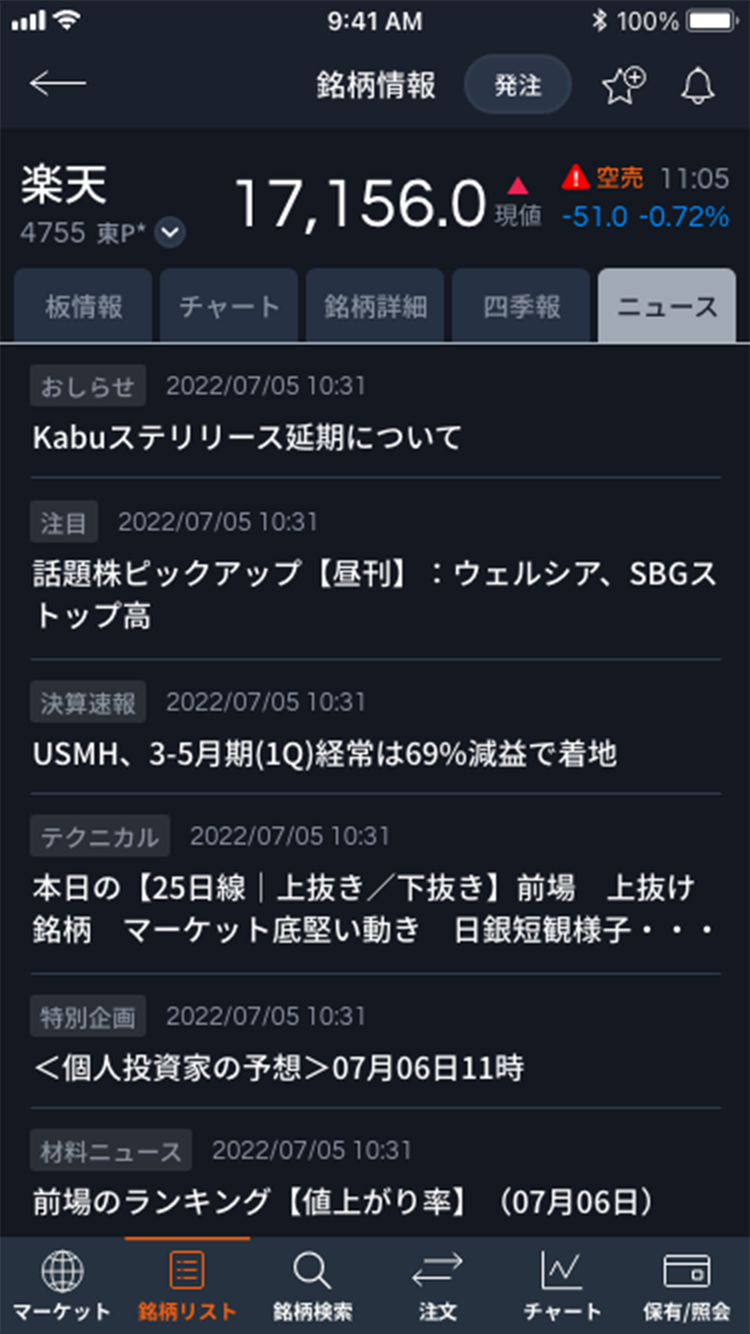Viewport: 750px width, 1334px height.
Task: Switch to the 板情報 tab
Action: pyautogui.click(x=83, y=306)
